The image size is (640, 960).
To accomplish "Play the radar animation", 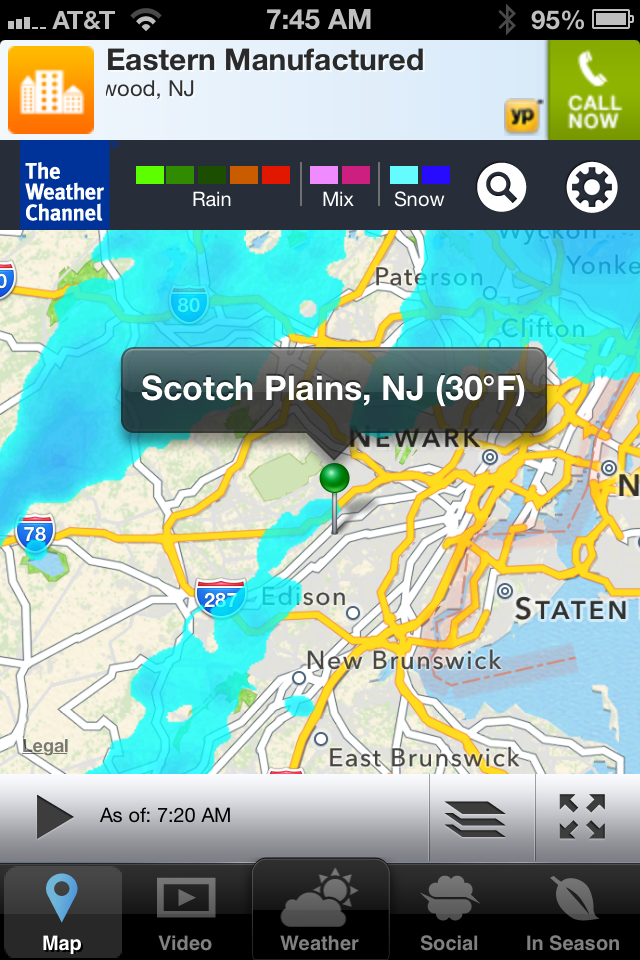I will (54, 816).
